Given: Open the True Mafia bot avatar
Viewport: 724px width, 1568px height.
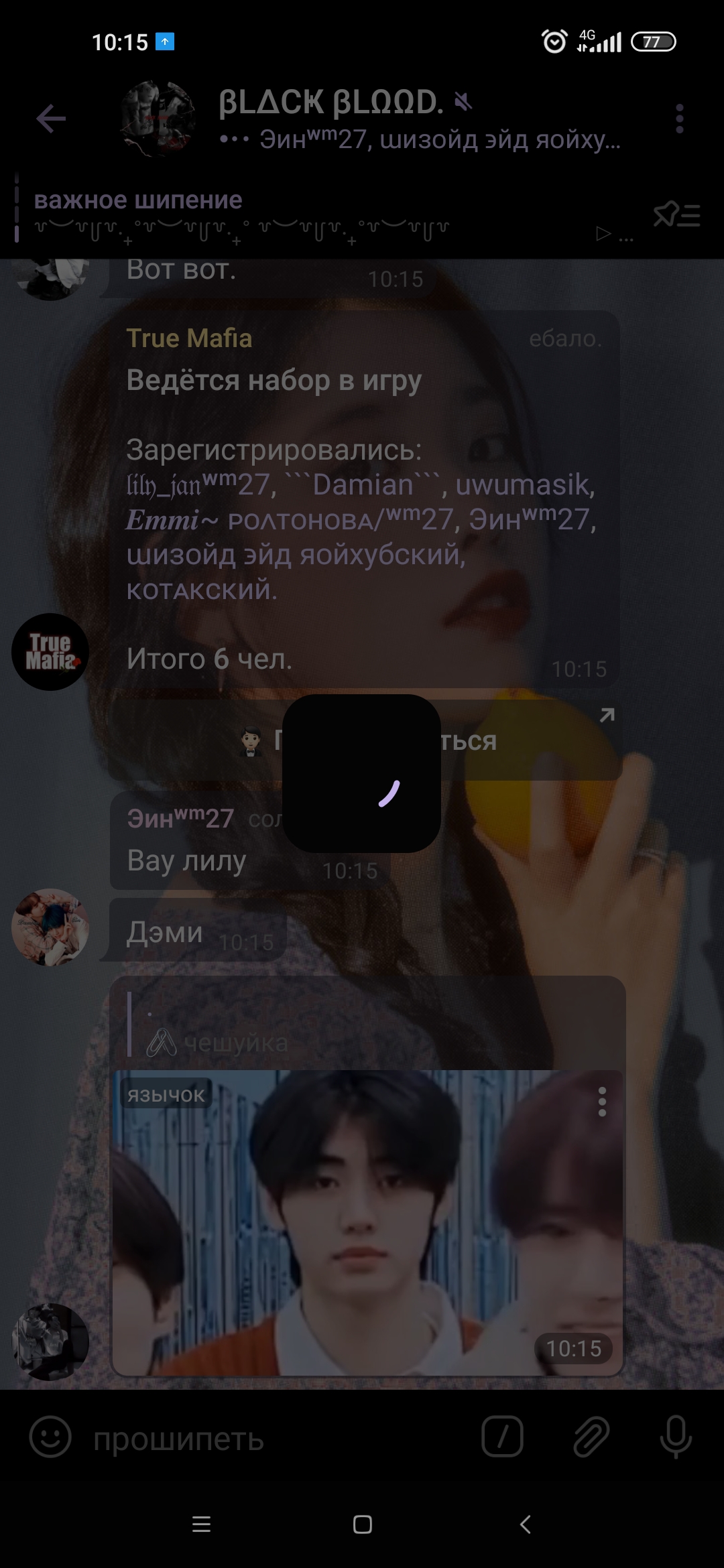Looking at the screenshot, I should pyautogui.click(x=50, y=652).
